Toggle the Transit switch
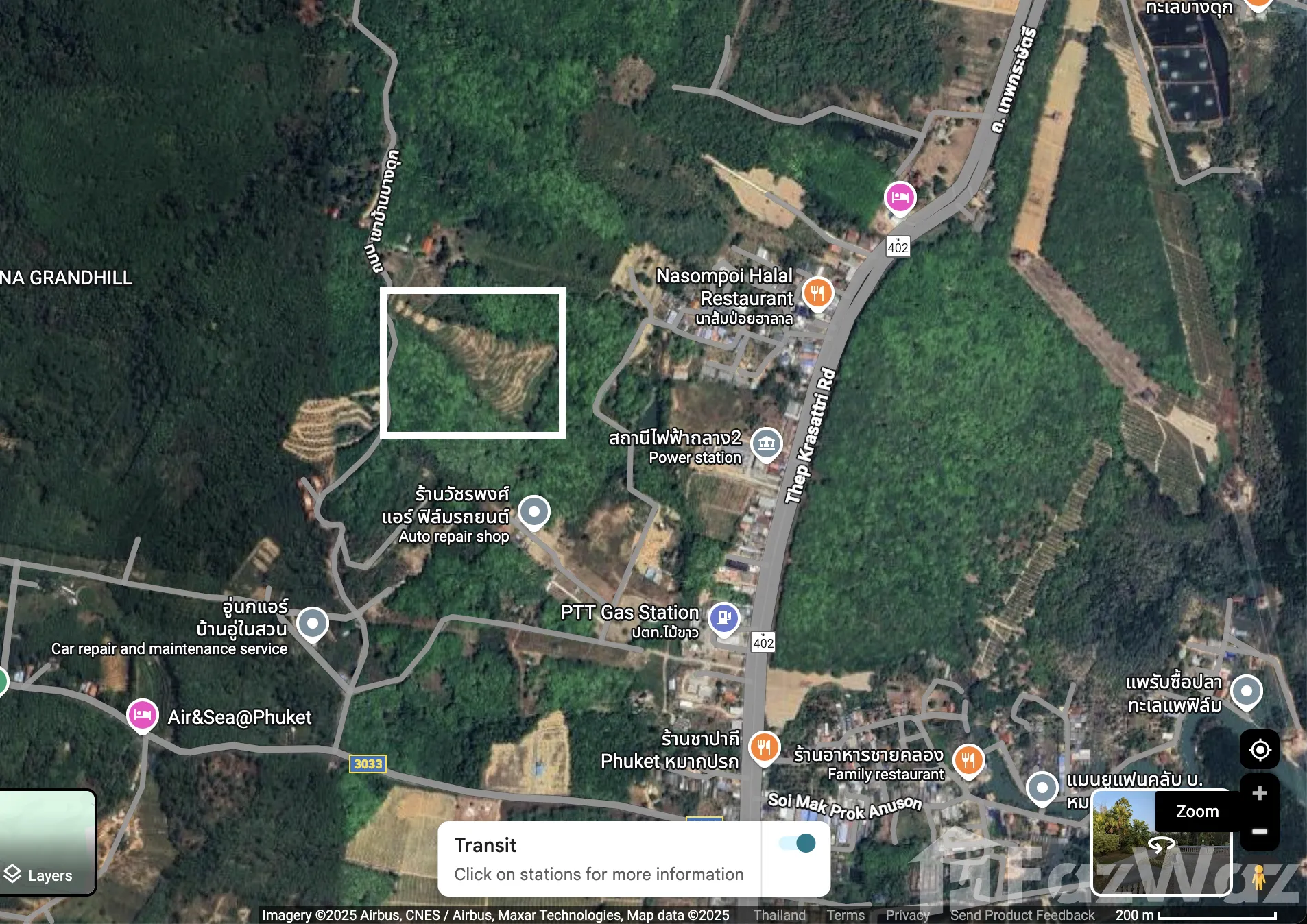 pos(798,843)
